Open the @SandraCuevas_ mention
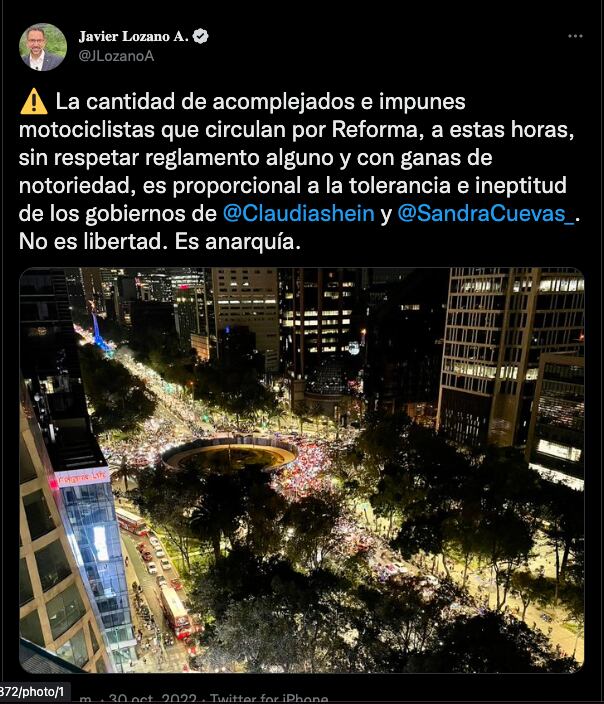The height and width of the screenshot is (704, 604). [488, 213]
